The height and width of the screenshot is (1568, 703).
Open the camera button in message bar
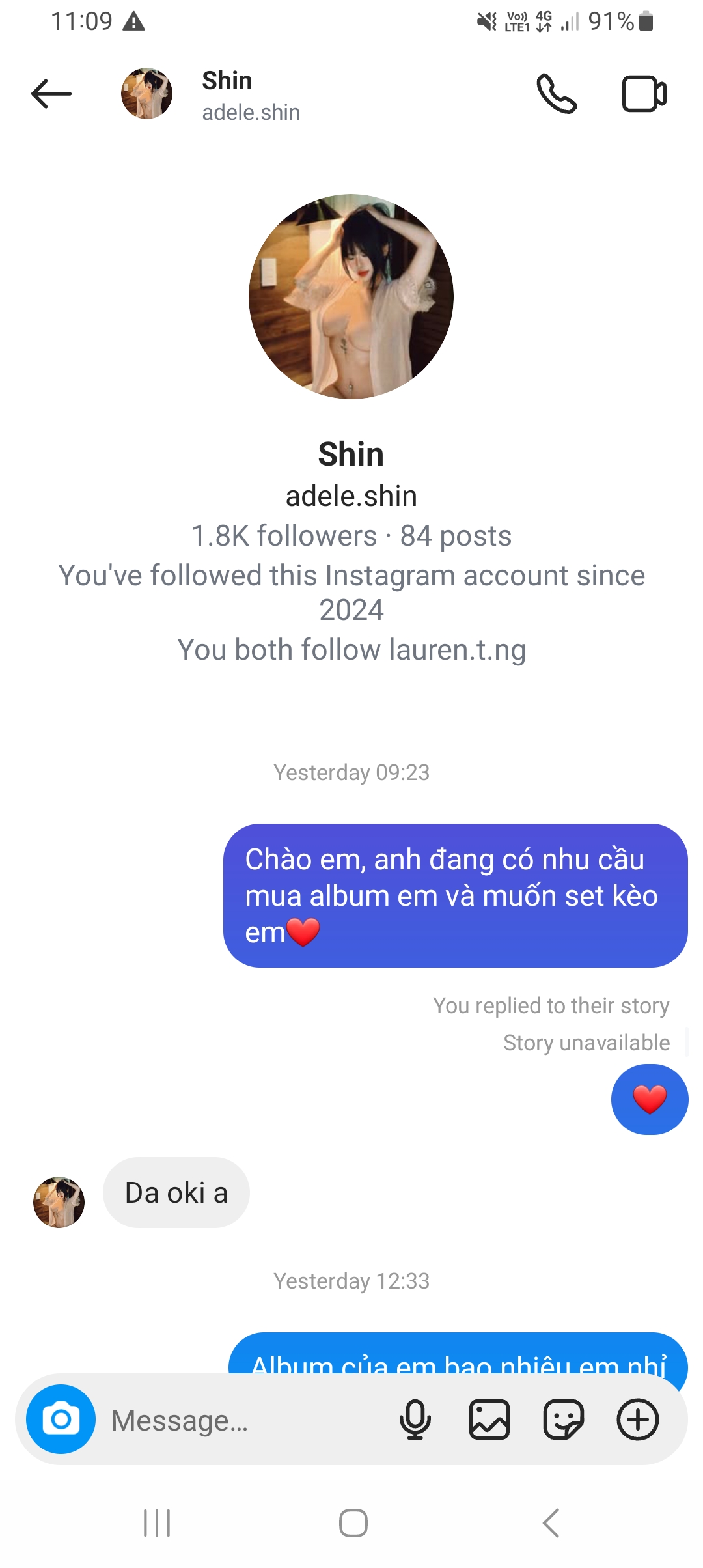pyautogui.click(x=61, y=1419)
